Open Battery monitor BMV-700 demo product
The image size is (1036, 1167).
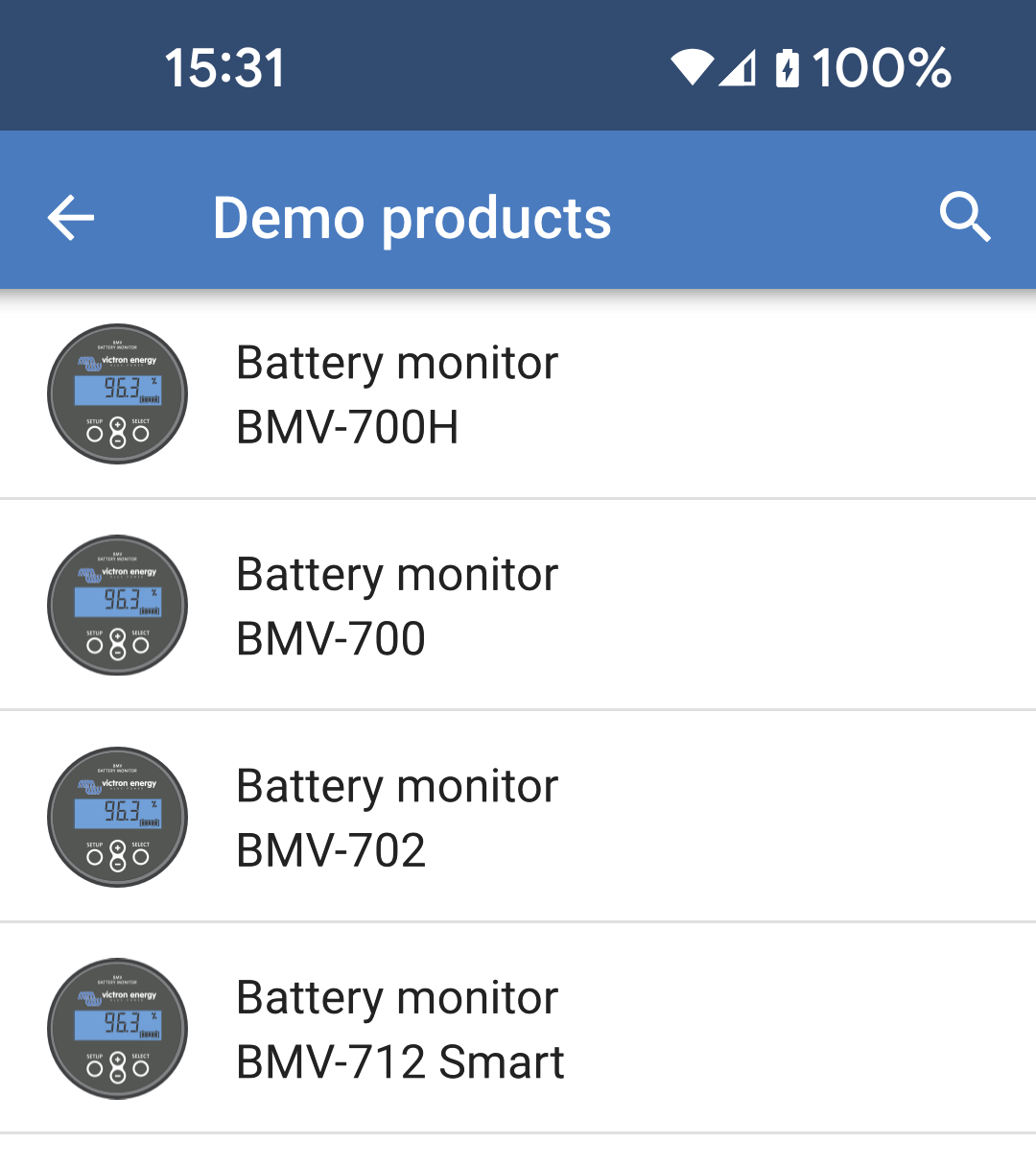518,605
